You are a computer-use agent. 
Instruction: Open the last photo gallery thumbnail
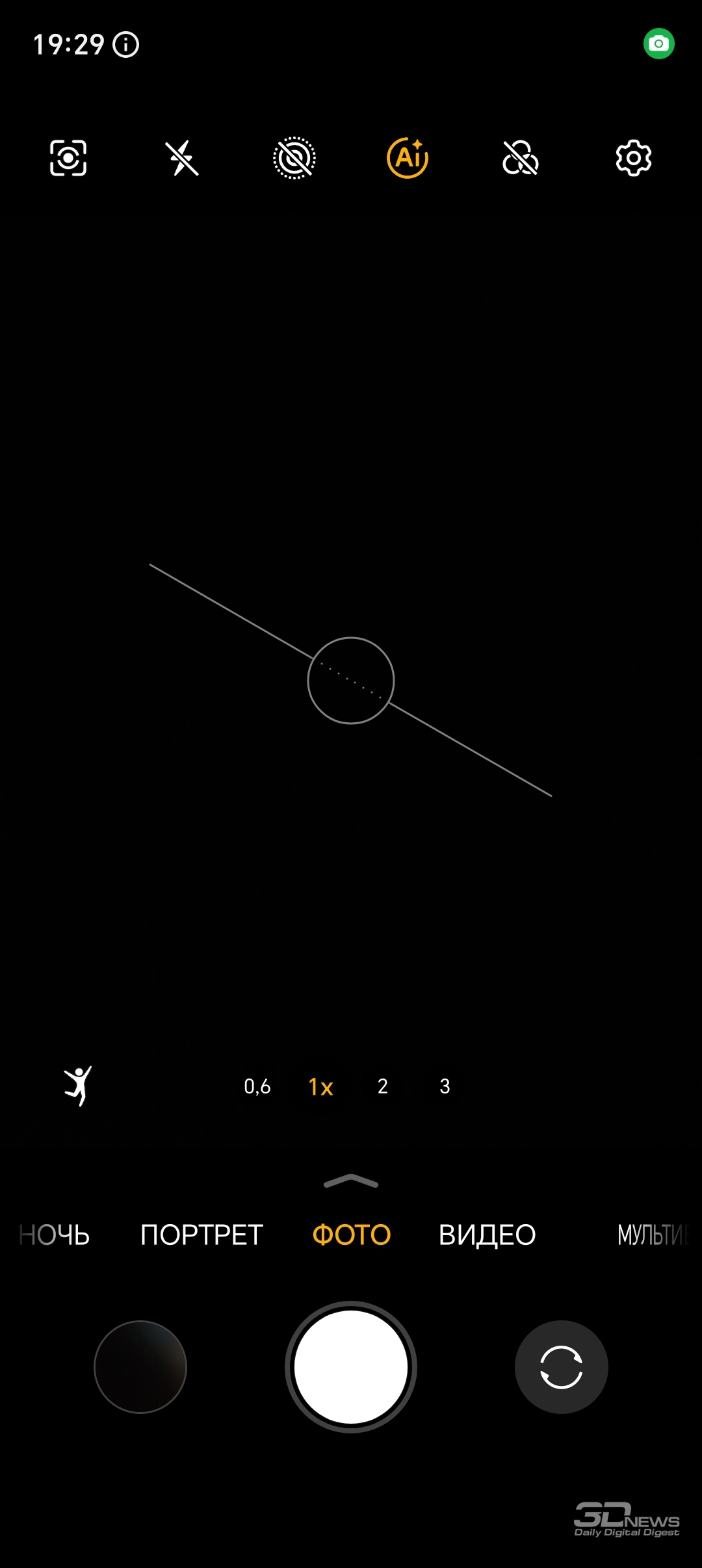point(140,1367)
